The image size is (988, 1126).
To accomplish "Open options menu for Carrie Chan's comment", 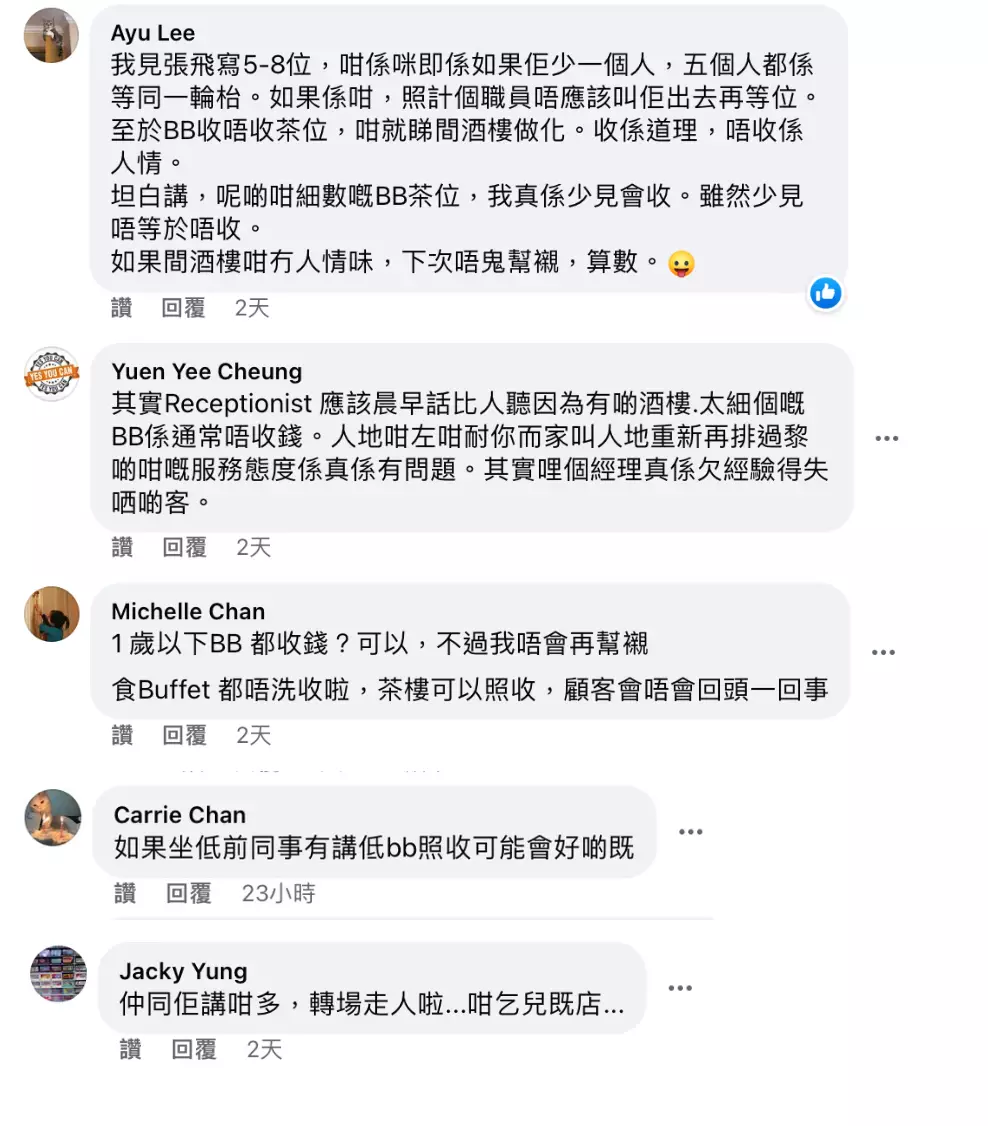I will [690, 832].
